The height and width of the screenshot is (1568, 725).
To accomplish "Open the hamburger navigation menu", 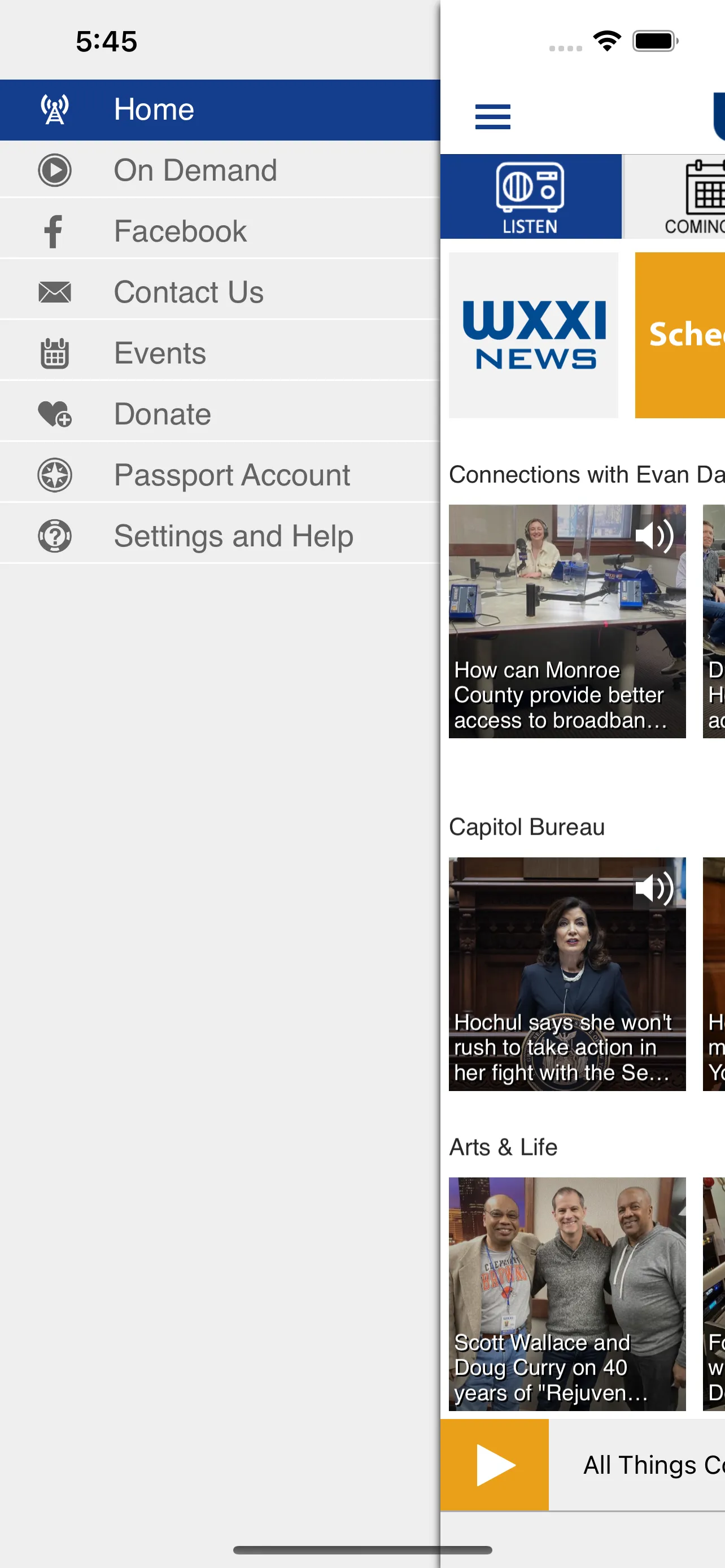I will [492, 117].
